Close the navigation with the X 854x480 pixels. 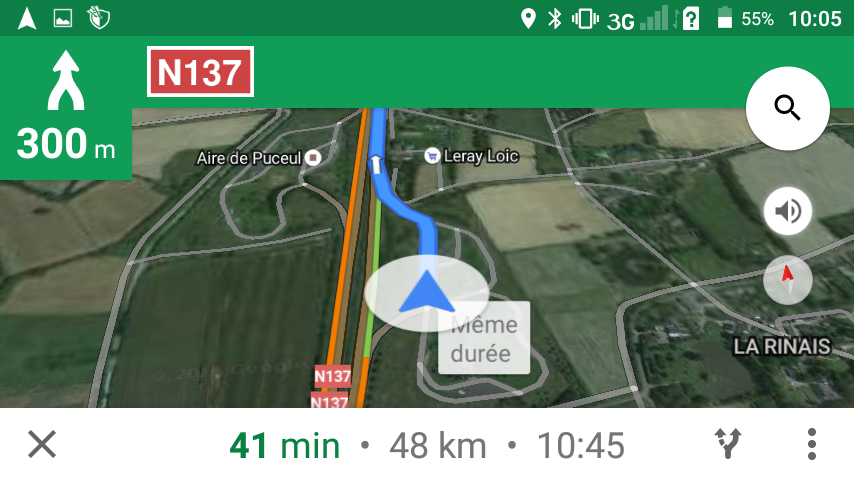41,444
